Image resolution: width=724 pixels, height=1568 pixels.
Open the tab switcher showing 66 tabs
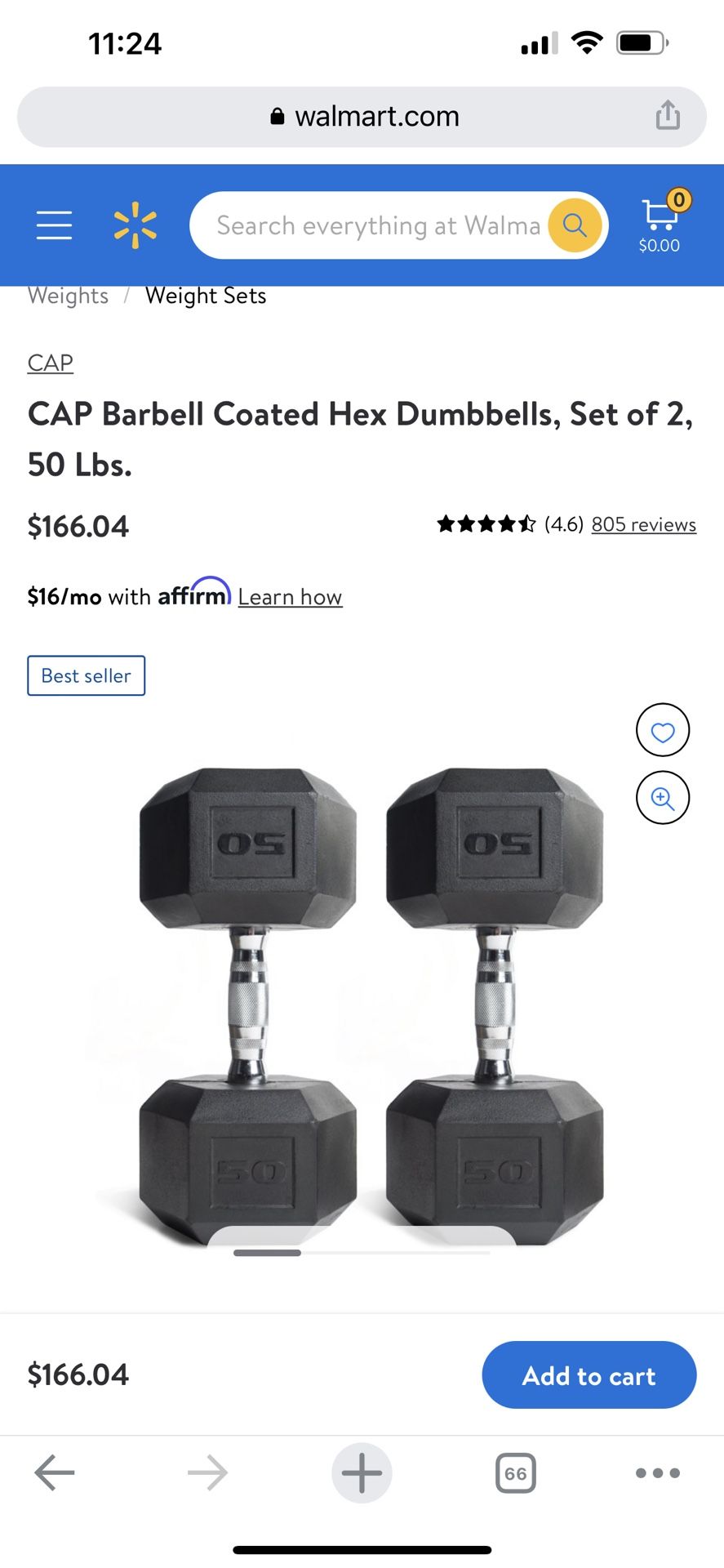tap(515, 1472)
